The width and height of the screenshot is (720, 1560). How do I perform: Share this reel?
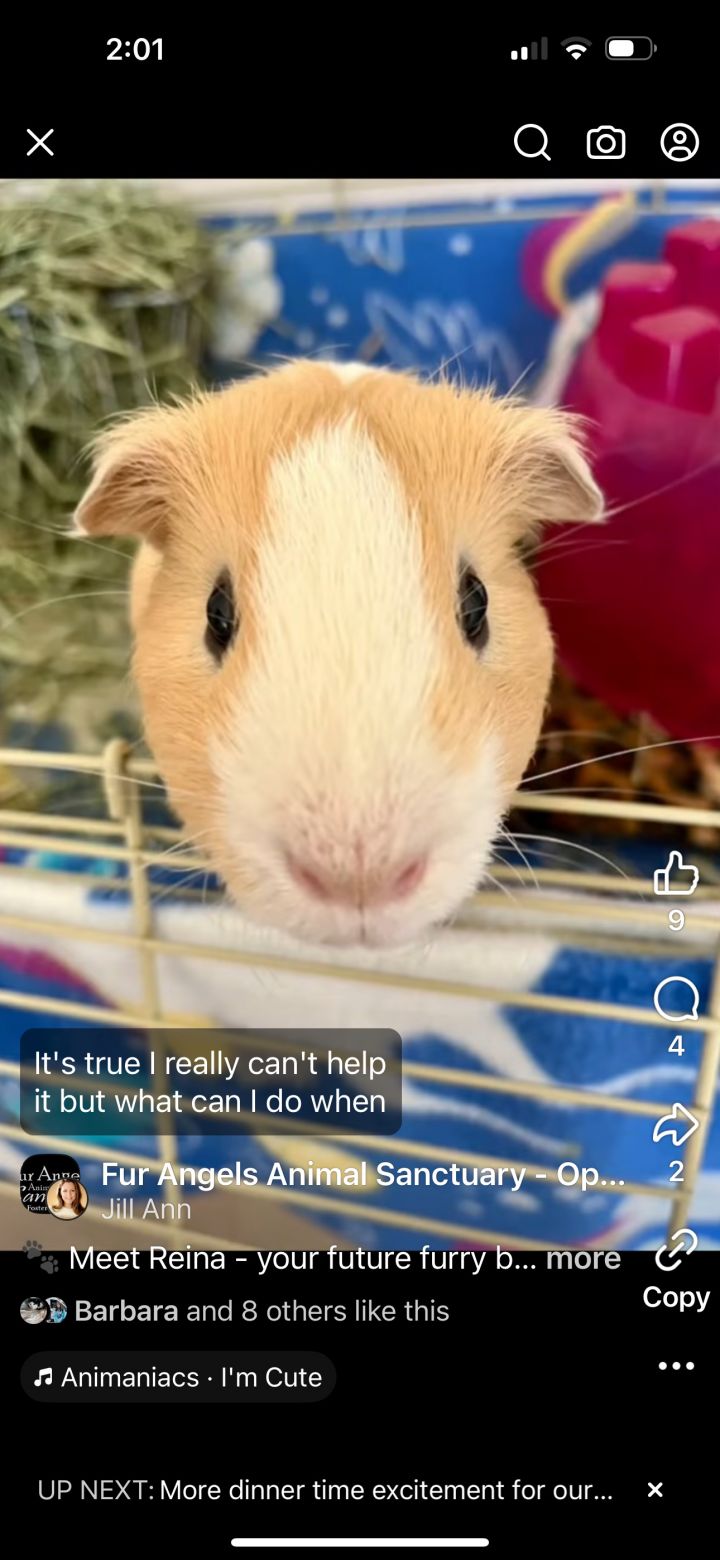pyautogui.click(x=676, y=1125)
